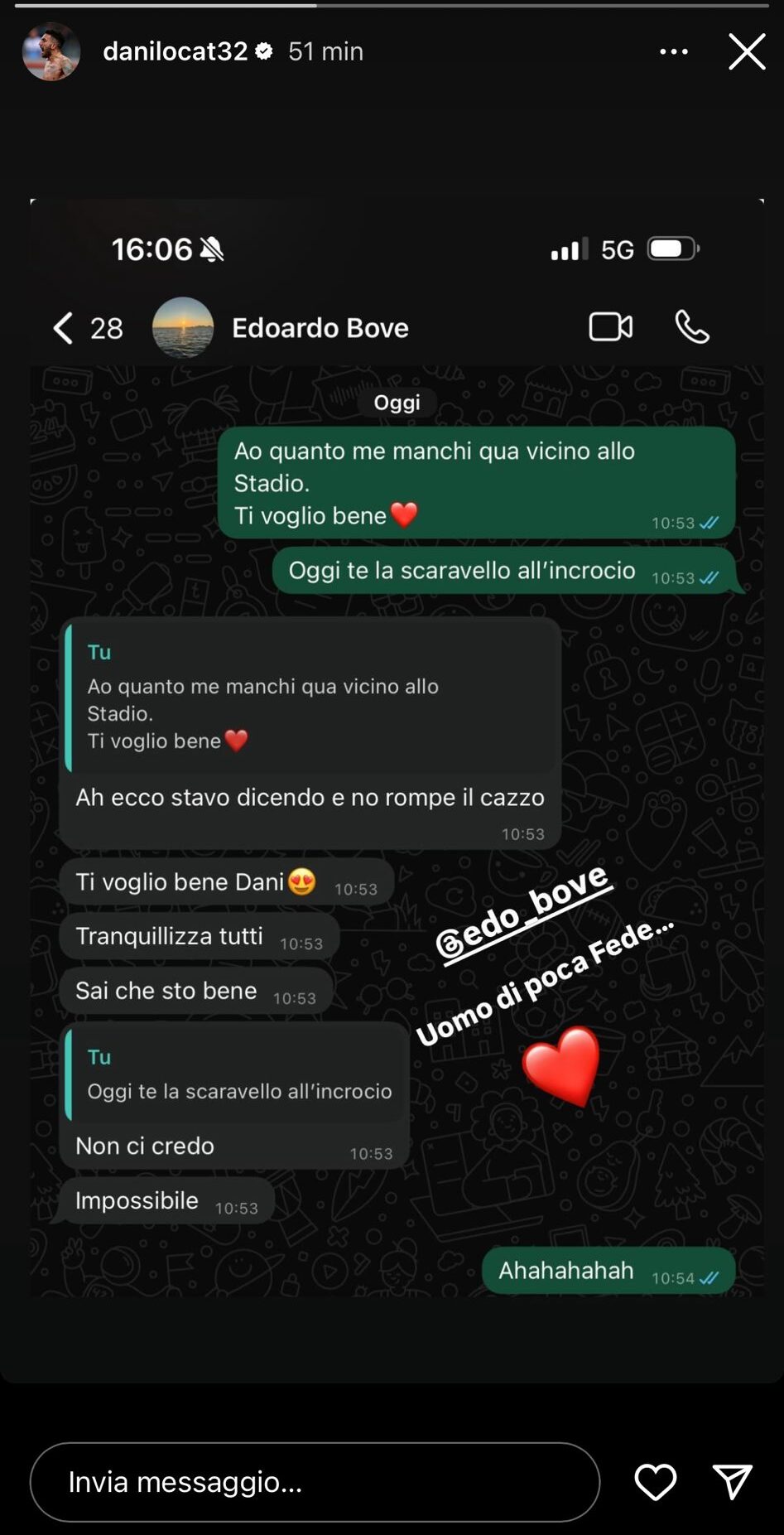Like this story with the heart
The height and width of the screenshot is (1535, 784).
[x=655, y=1482]
